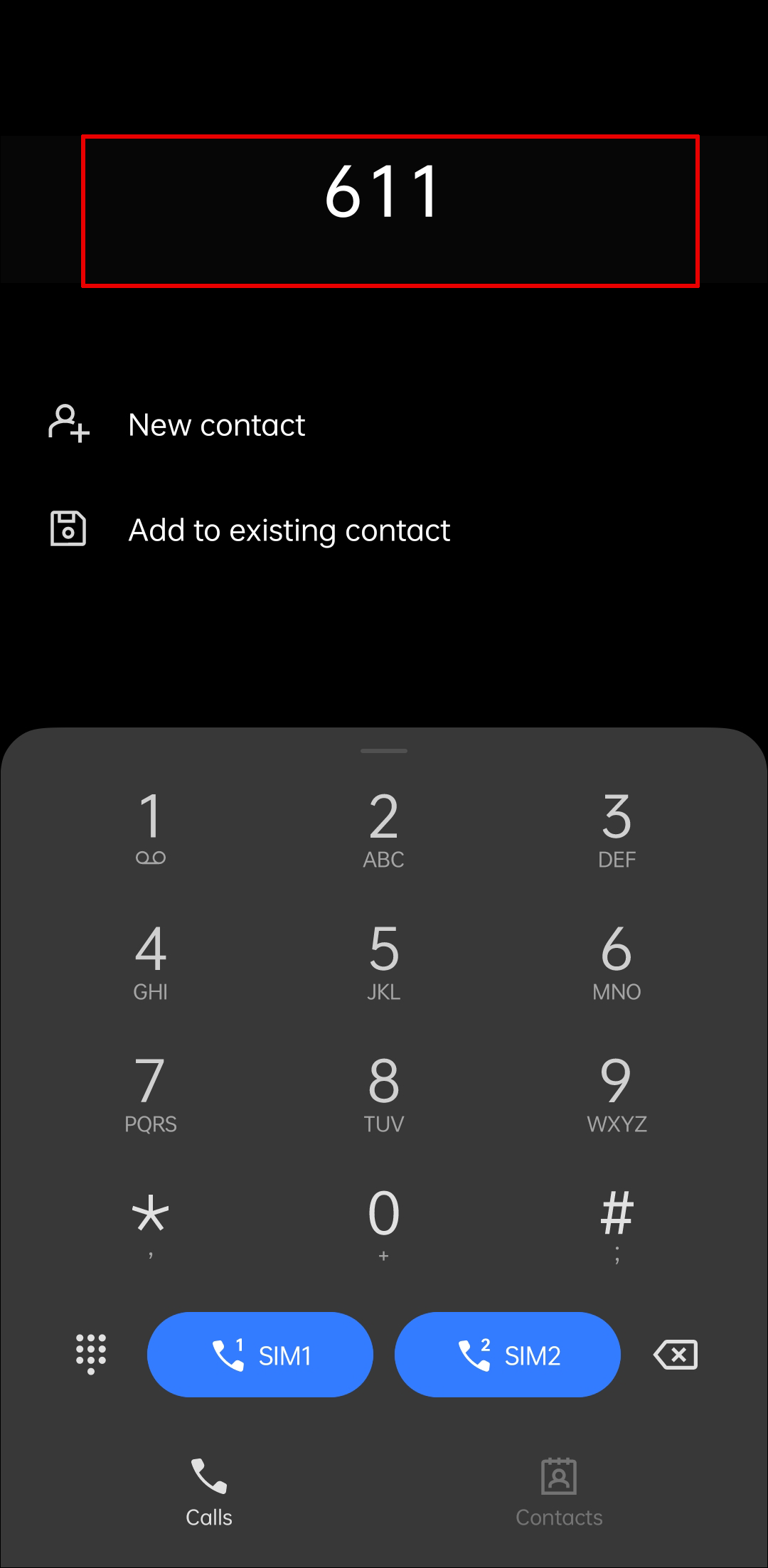Hide the dial pad with keypad icon

tap(91, 1353)
